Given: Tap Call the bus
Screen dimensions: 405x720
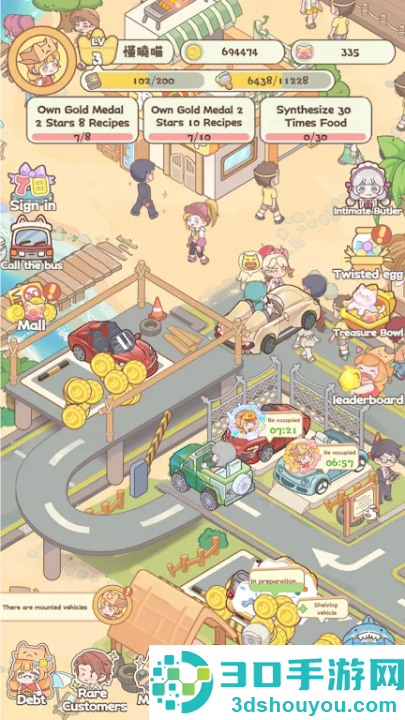Looking at the screenshot, I should coord(31,244).
